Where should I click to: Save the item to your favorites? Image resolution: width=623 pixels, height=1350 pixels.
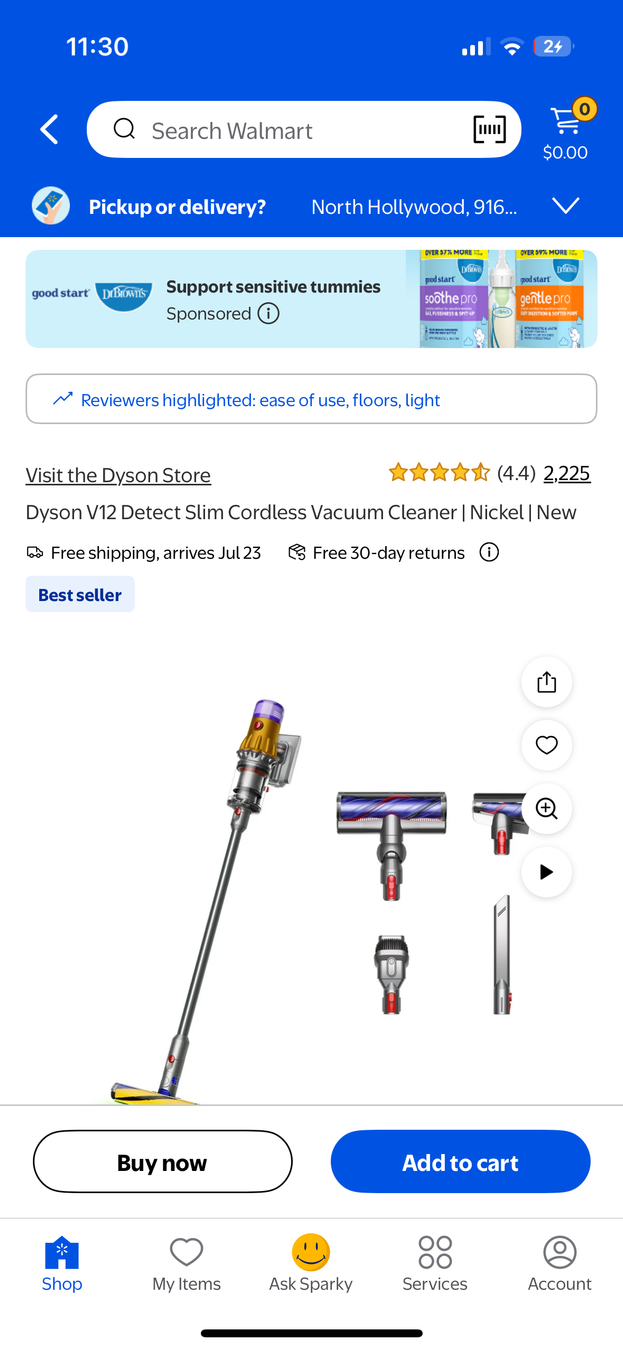(546, 745)
